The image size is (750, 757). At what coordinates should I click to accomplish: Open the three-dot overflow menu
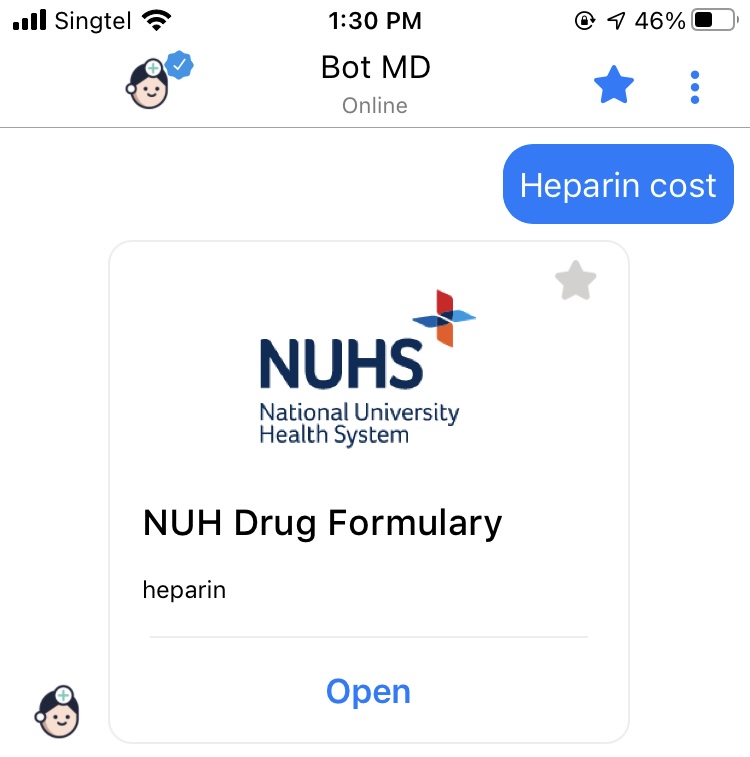point(695,87)
